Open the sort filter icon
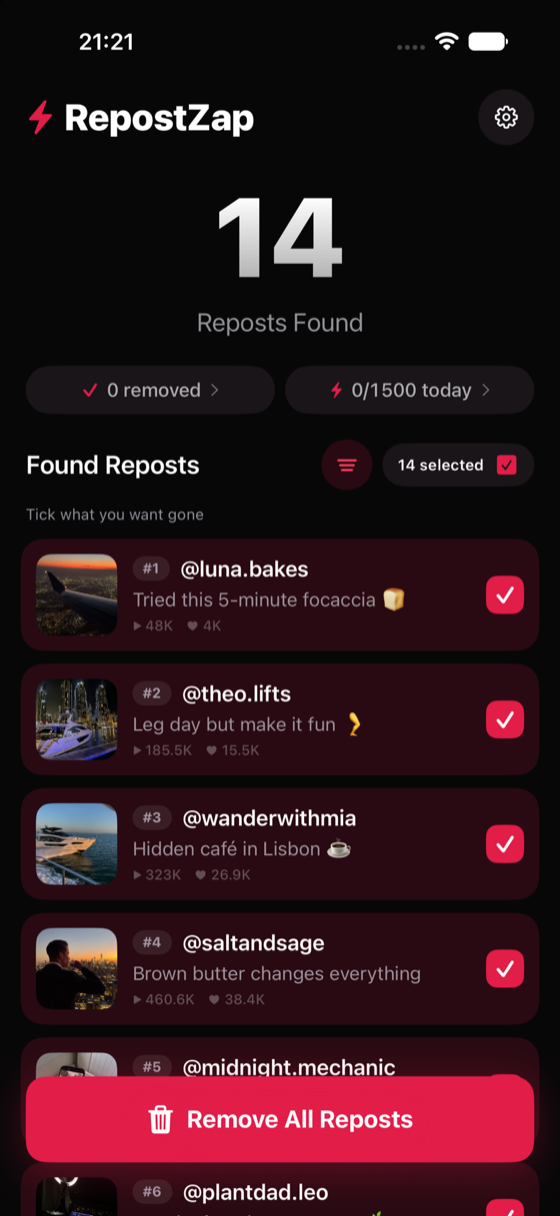 347,465
